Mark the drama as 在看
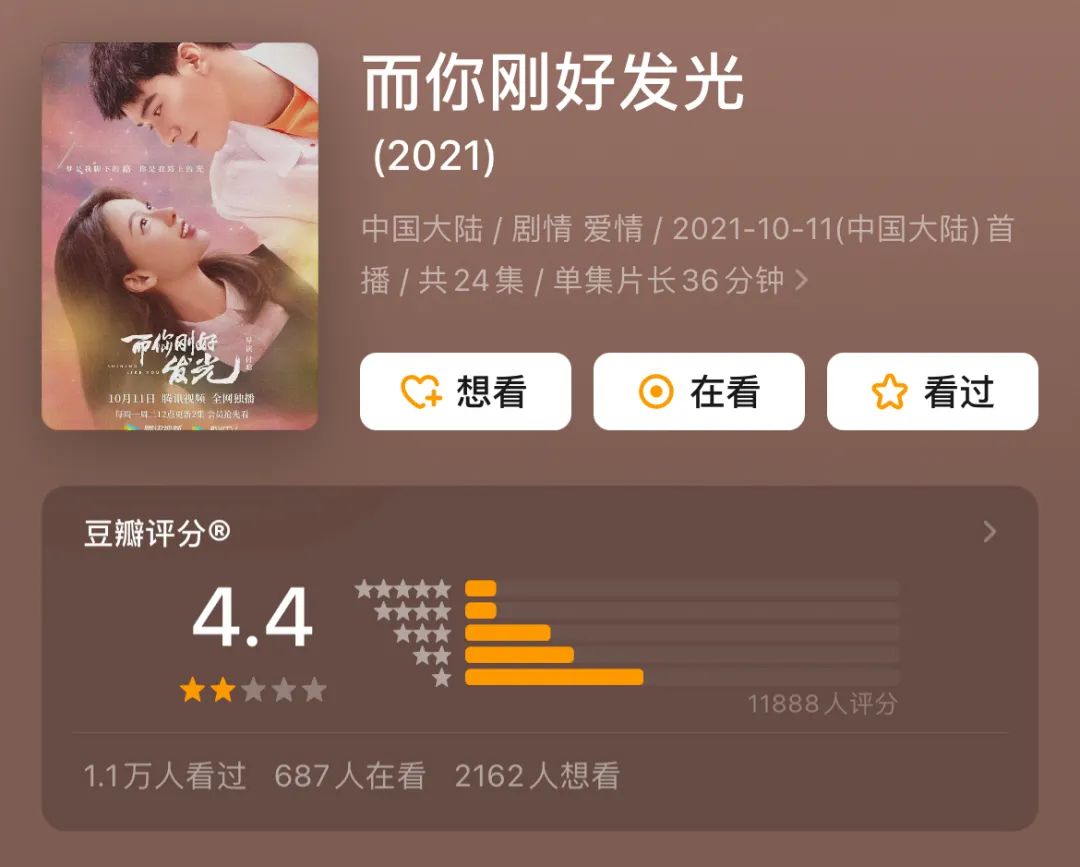The image size is (1080, 867). pos(698,392)
